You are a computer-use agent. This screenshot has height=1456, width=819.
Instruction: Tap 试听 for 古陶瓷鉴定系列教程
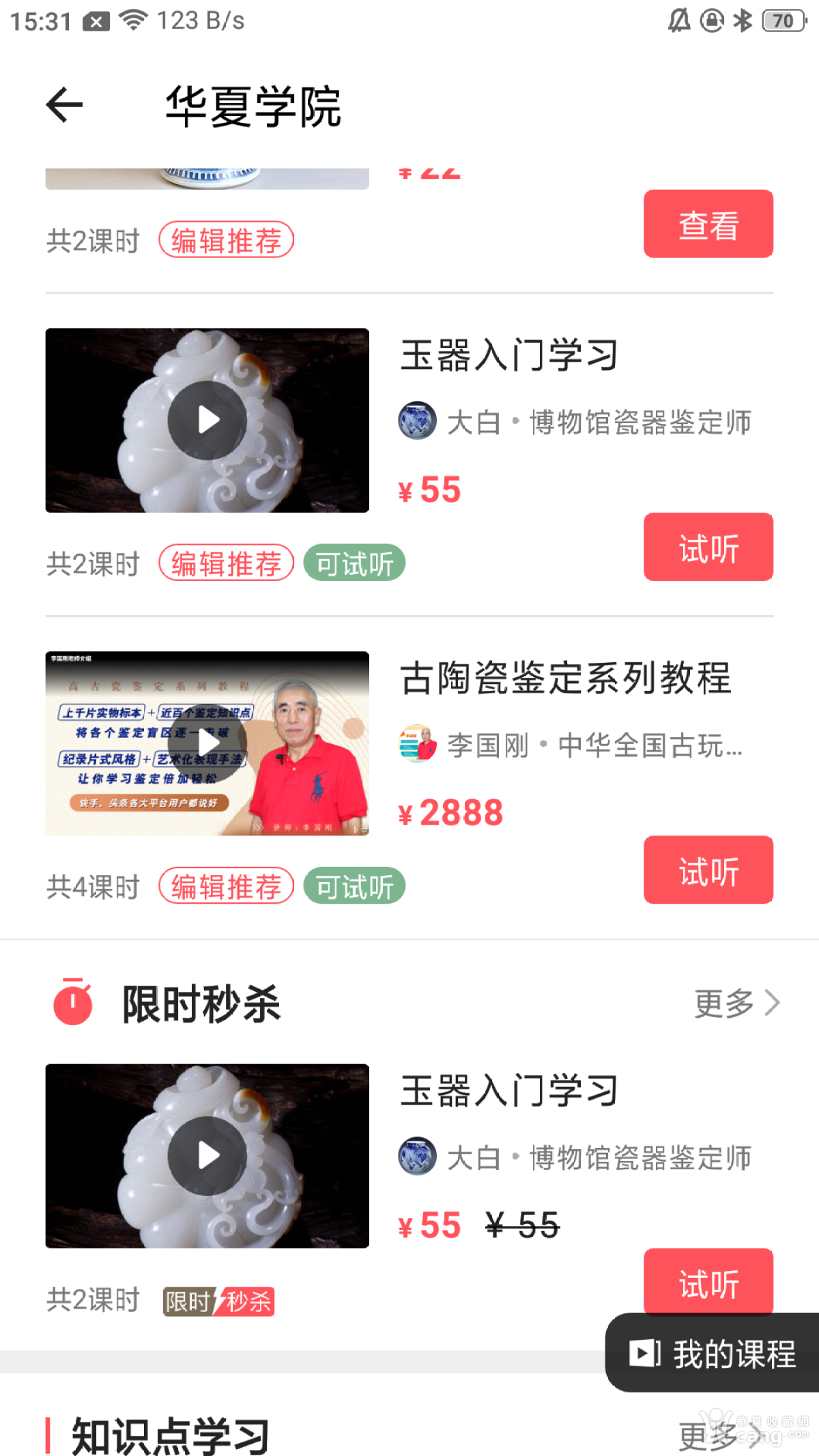tap(708, 870)
